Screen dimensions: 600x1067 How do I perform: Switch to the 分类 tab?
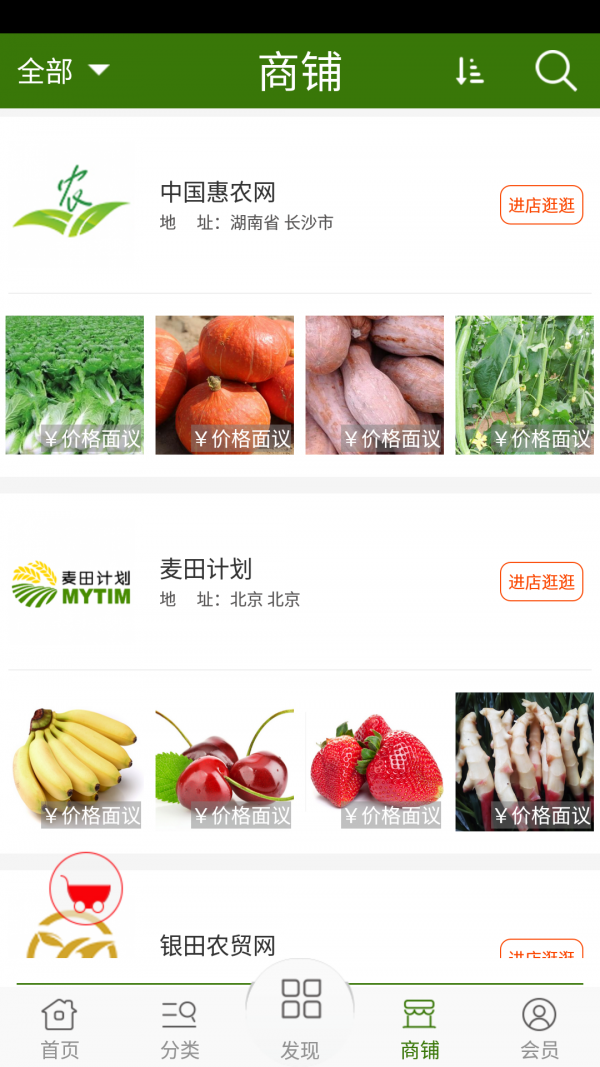pyautogui.click(x=180, y=1028)
